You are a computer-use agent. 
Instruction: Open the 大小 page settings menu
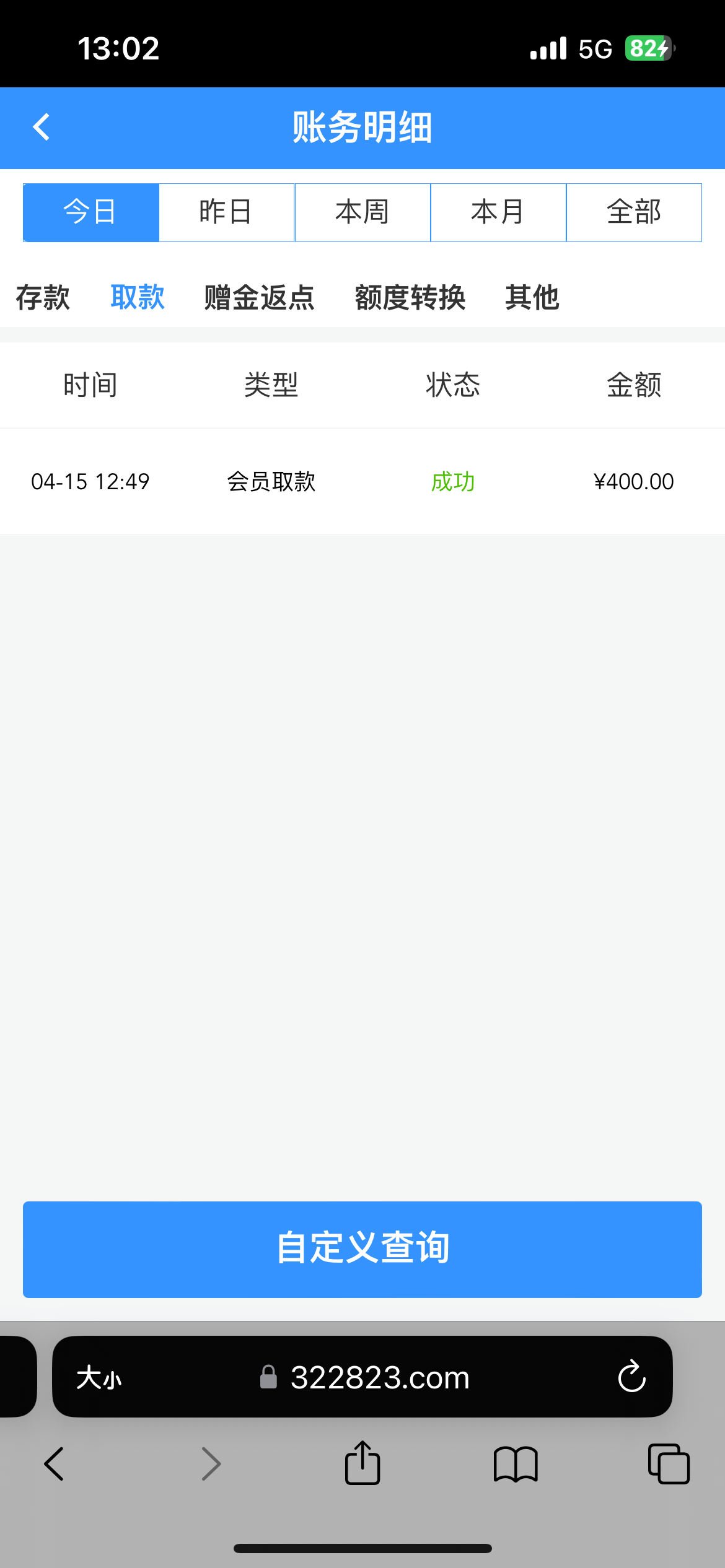coord(99,1378)
